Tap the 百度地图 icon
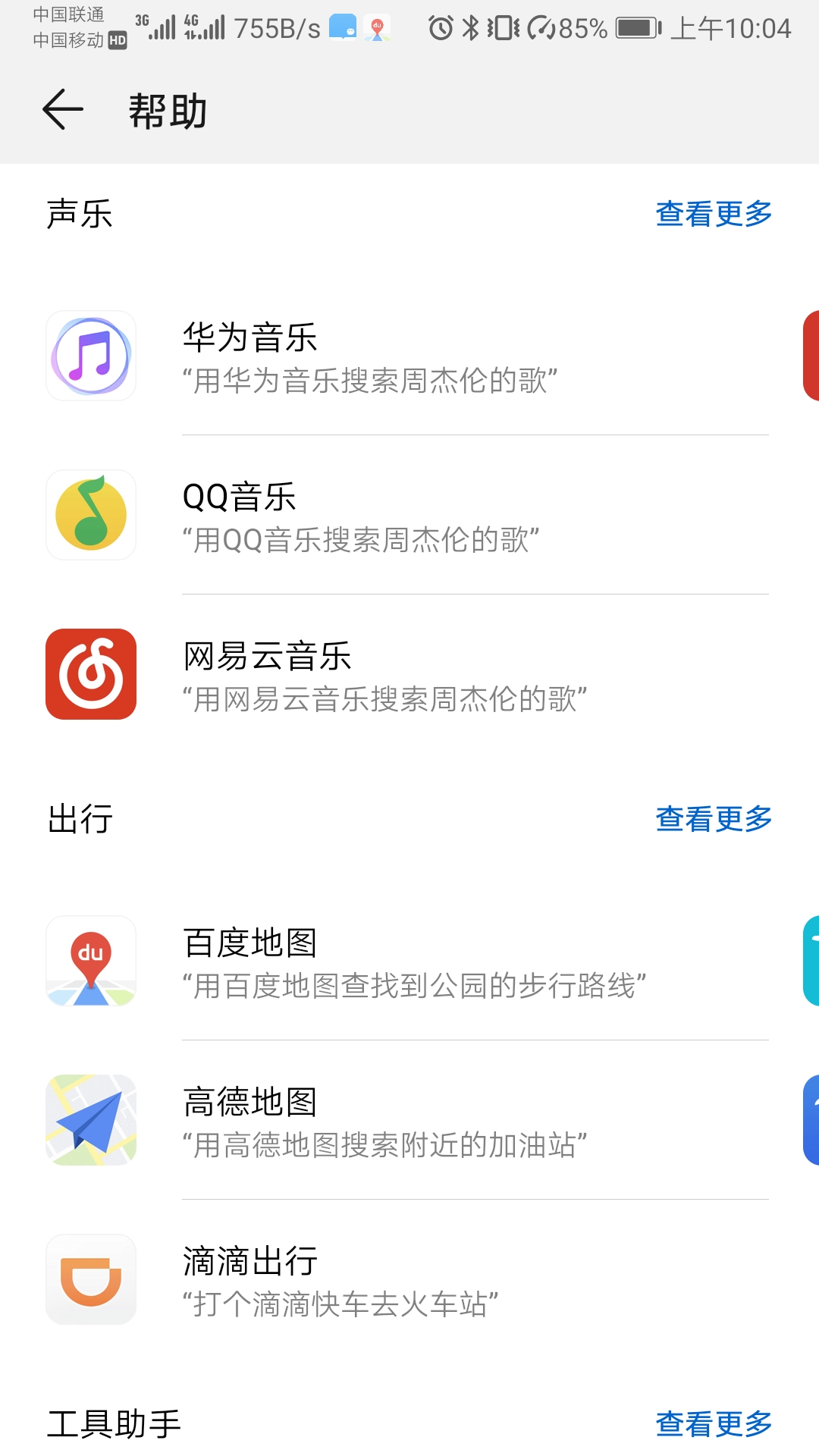Image resolution: width=819 pixels, height=1456 pixels. point(90,962)
